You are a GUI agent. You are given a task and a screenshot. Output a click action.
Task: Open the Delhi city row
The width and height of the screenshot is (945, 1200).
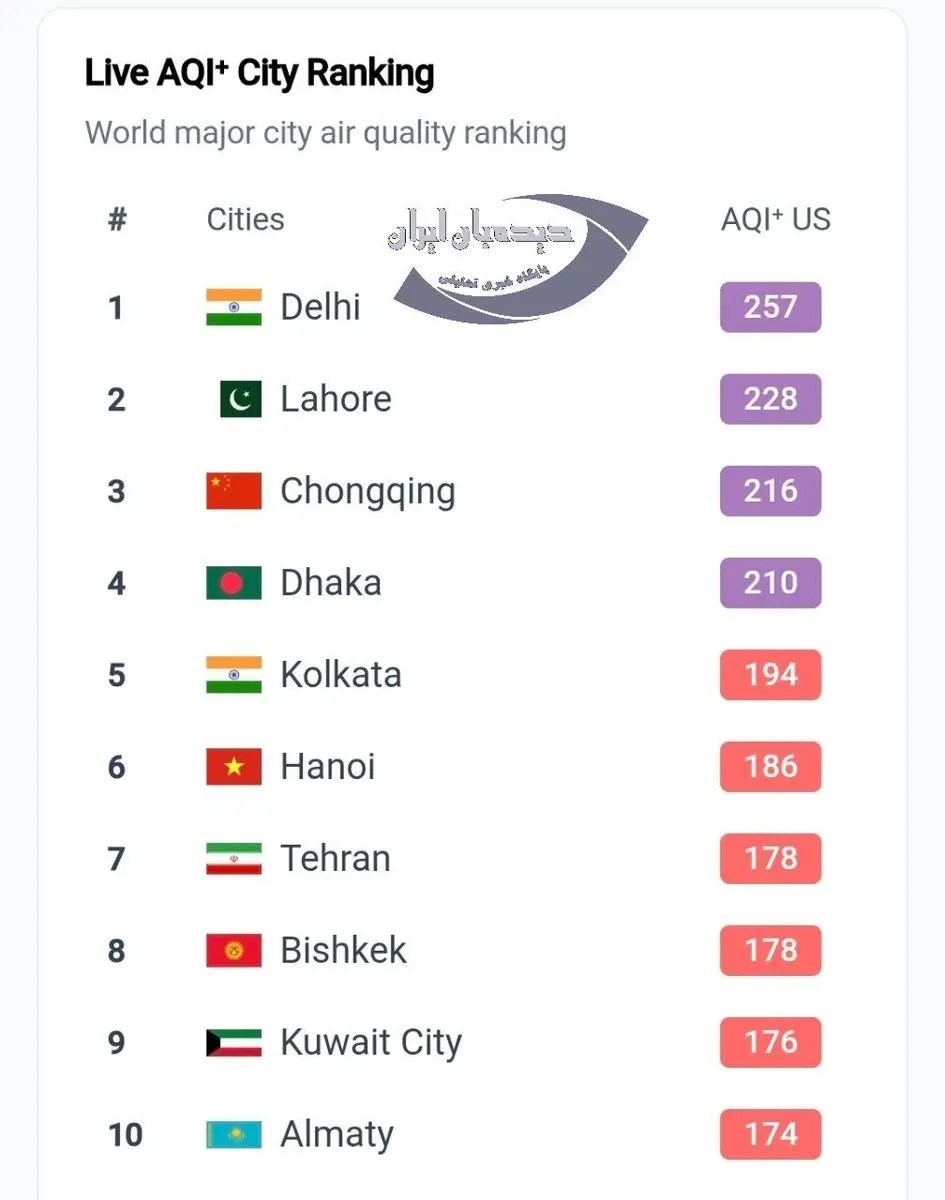320,307
